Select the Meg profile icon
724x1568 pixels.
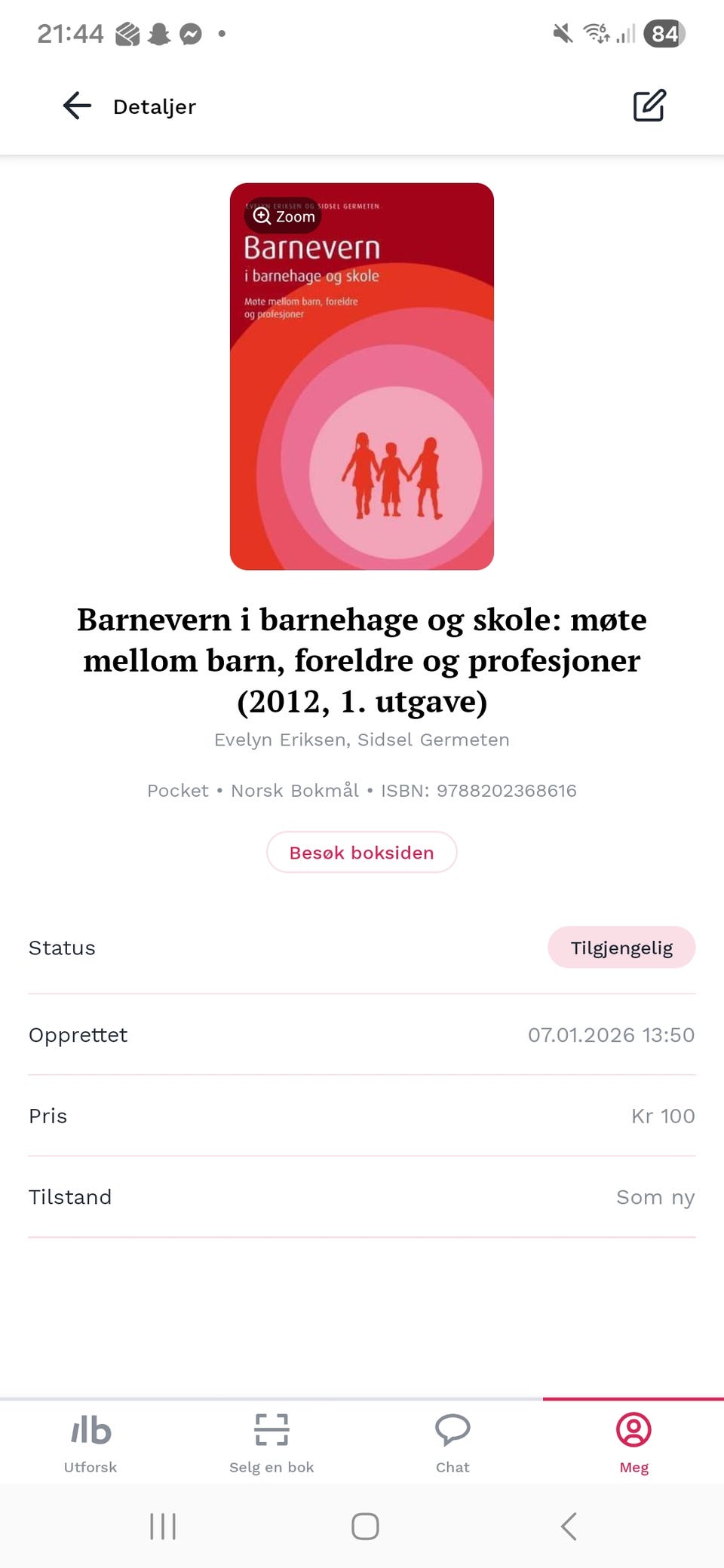(x=633, y=1430)
